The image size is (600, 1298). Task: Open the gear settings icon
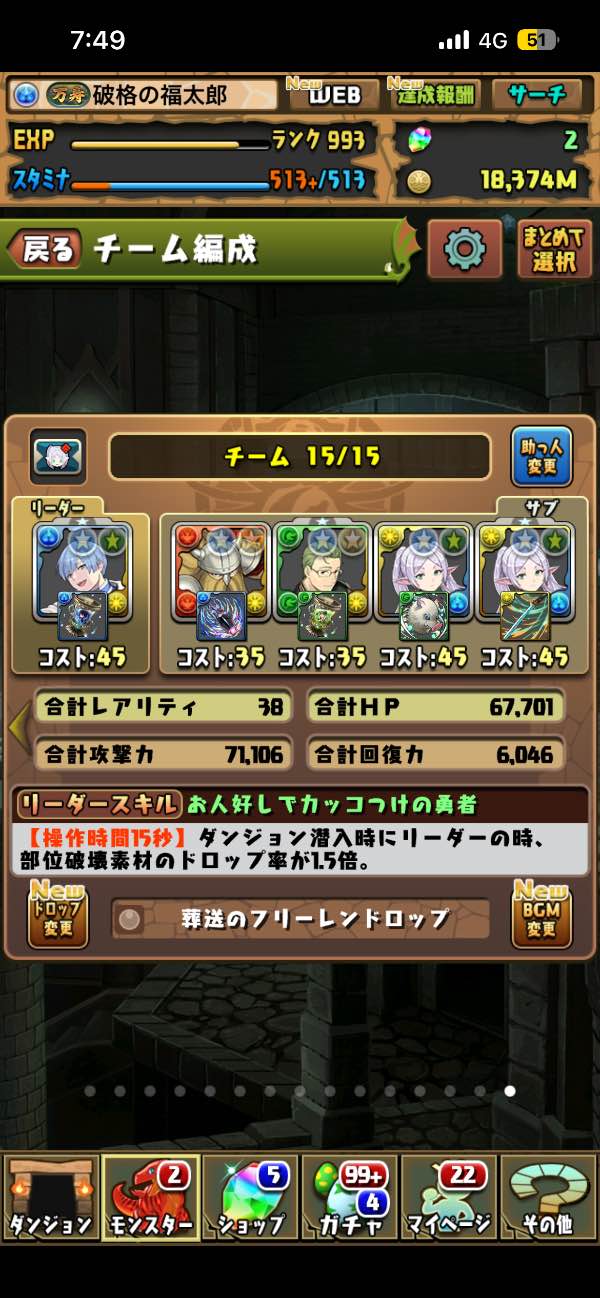coord(464,248)
